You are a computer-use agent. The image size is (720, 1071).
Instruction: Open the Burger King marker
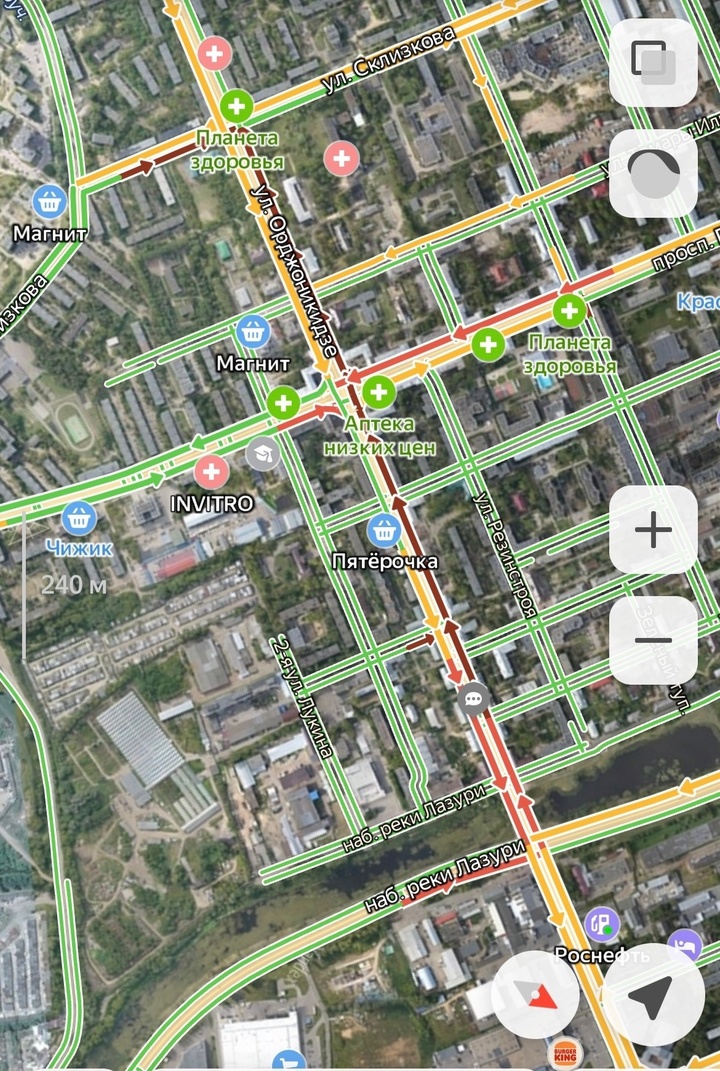pyautogui.click(x=564, y=1053)
